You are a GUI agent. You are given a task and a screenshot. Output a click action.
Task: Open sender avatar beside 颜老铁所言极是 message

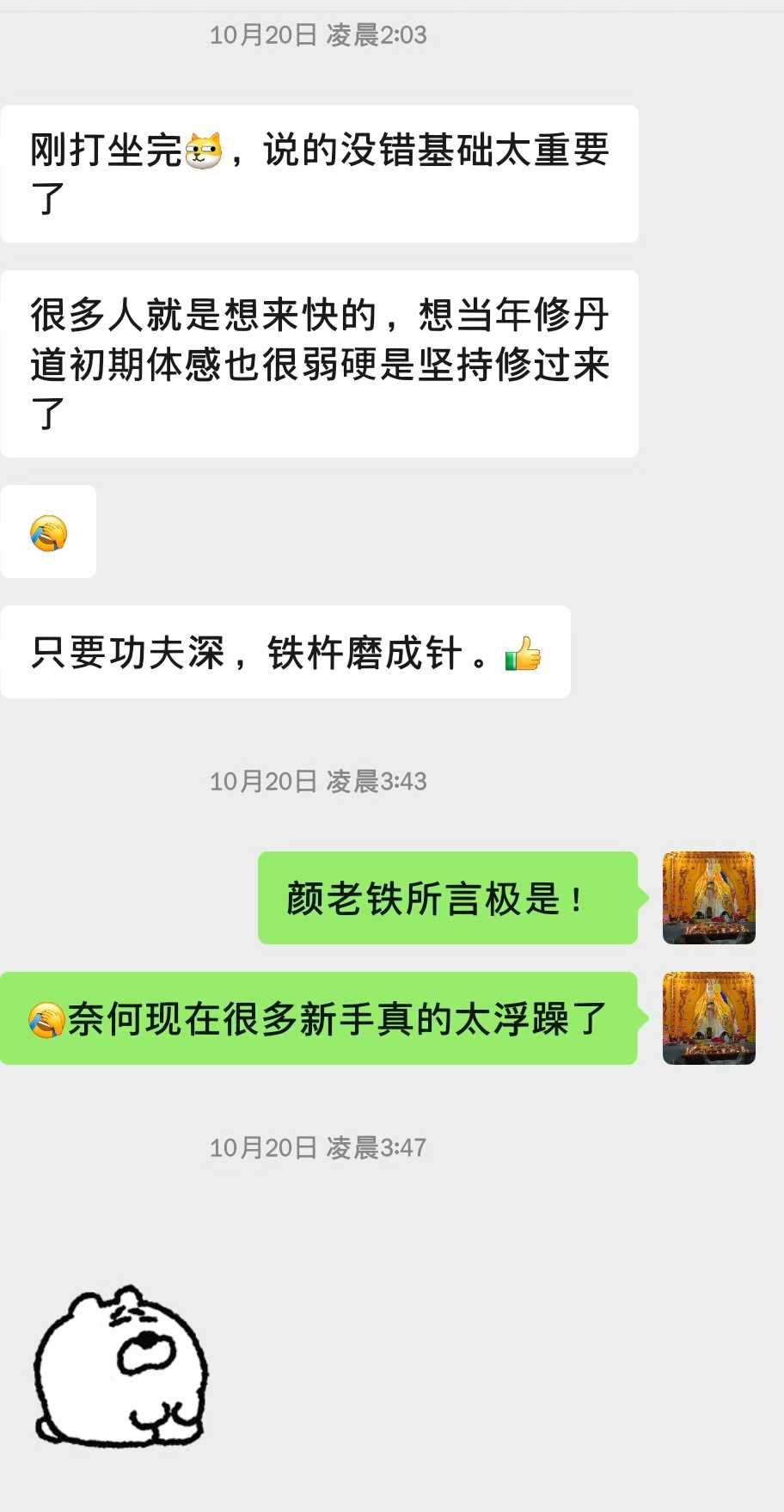[x=708, y=898]
